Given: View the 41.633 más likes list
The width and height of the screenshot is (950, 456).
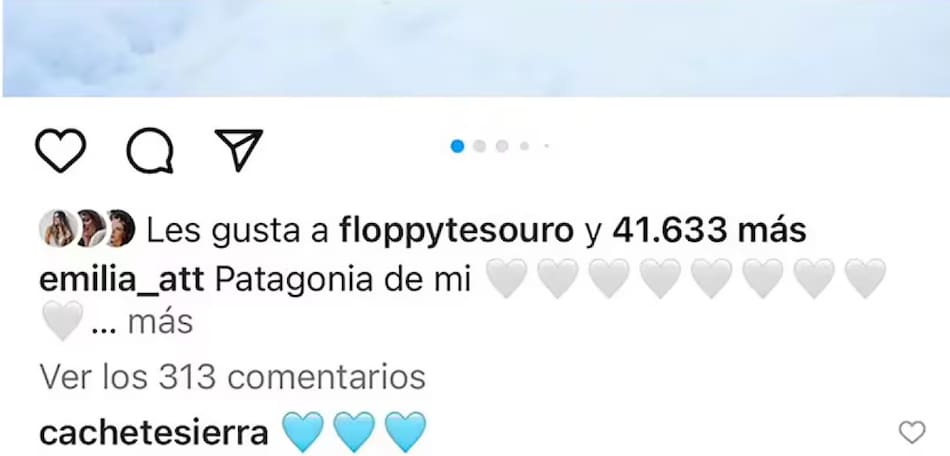Looking at the screenshot, I should click(708, 231).
